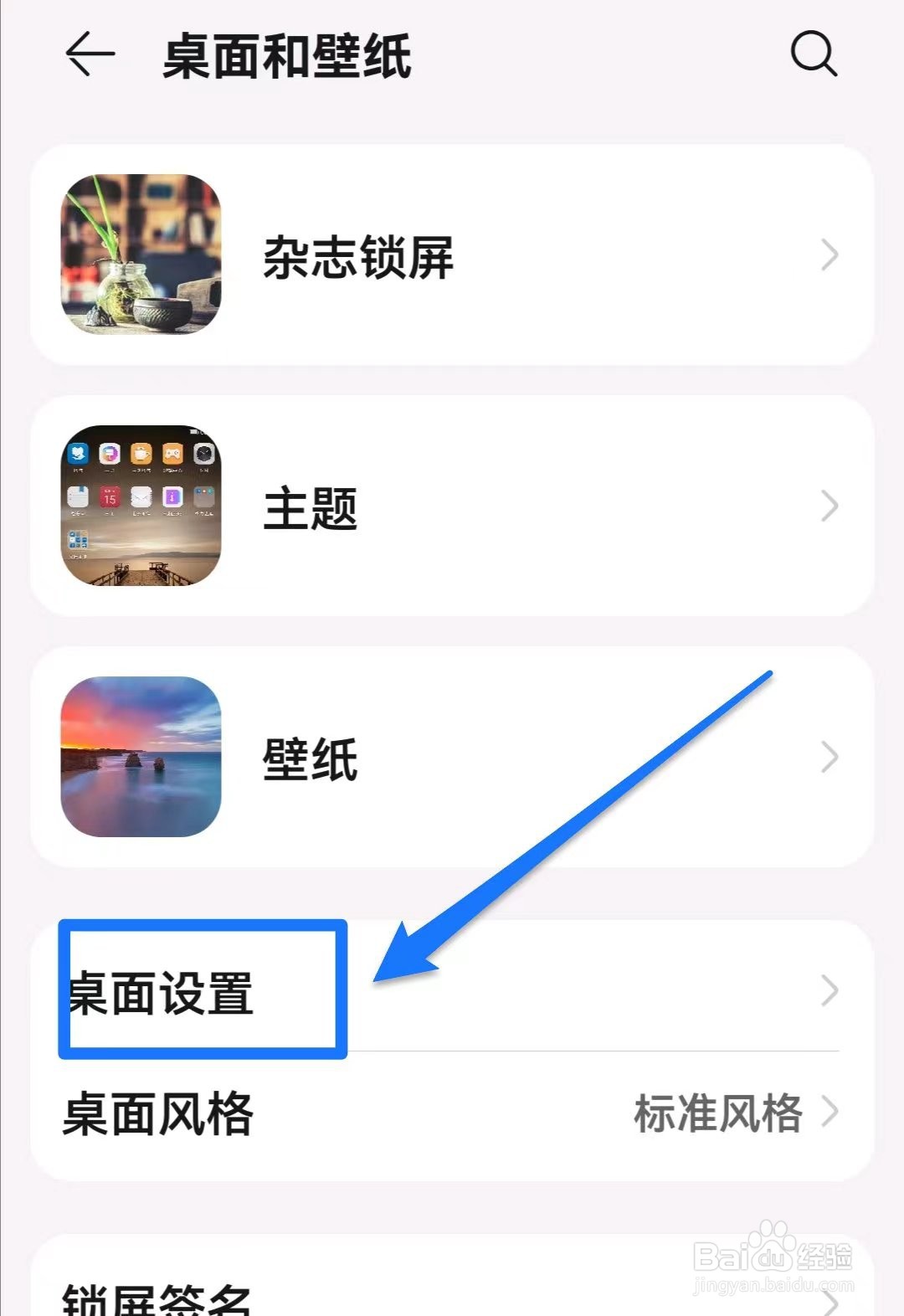The image size is (904, 1316).
Task: Tap the theme preview icon
Action: tap(140, 506)
